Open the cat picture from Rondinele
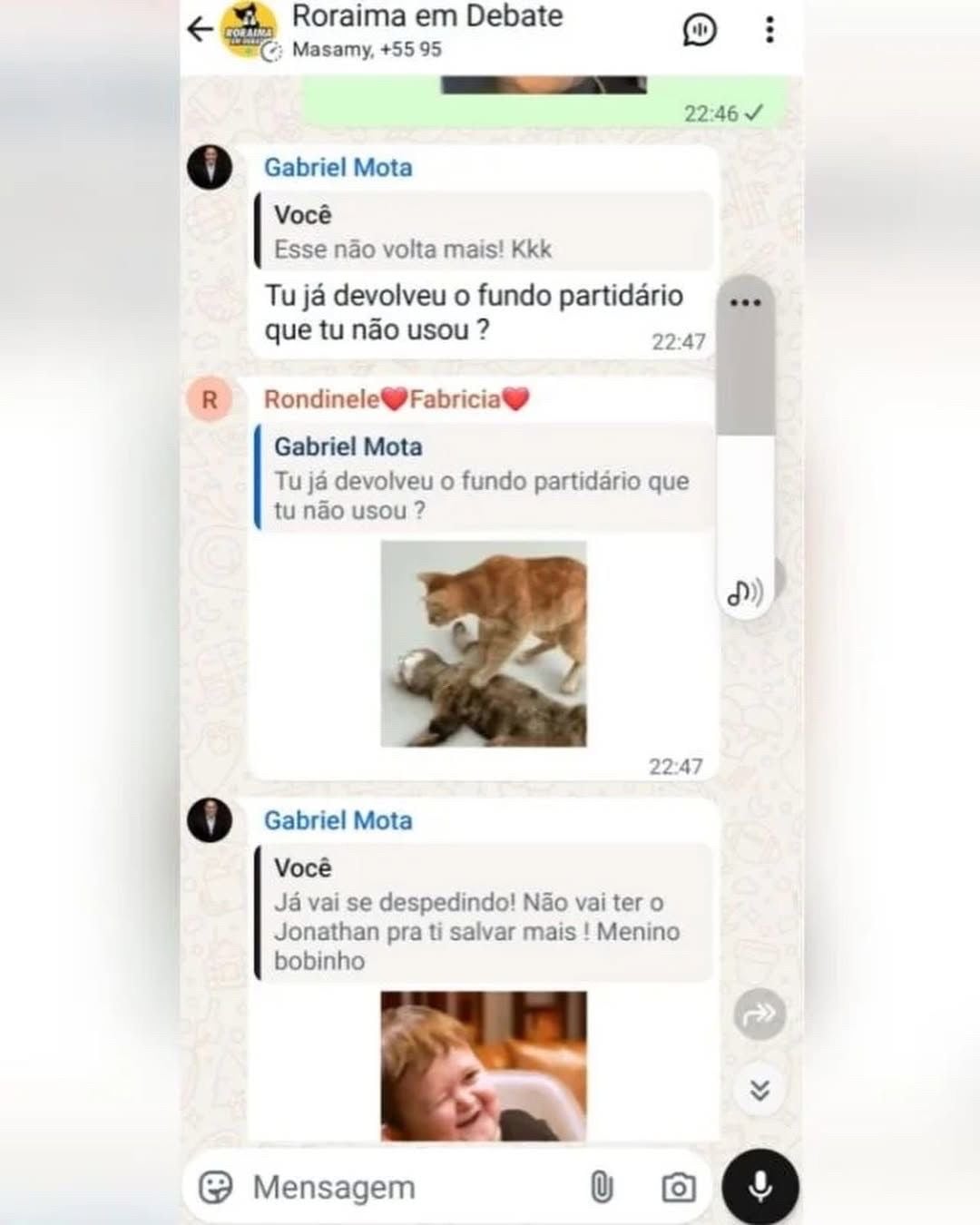 click(483, 644)
